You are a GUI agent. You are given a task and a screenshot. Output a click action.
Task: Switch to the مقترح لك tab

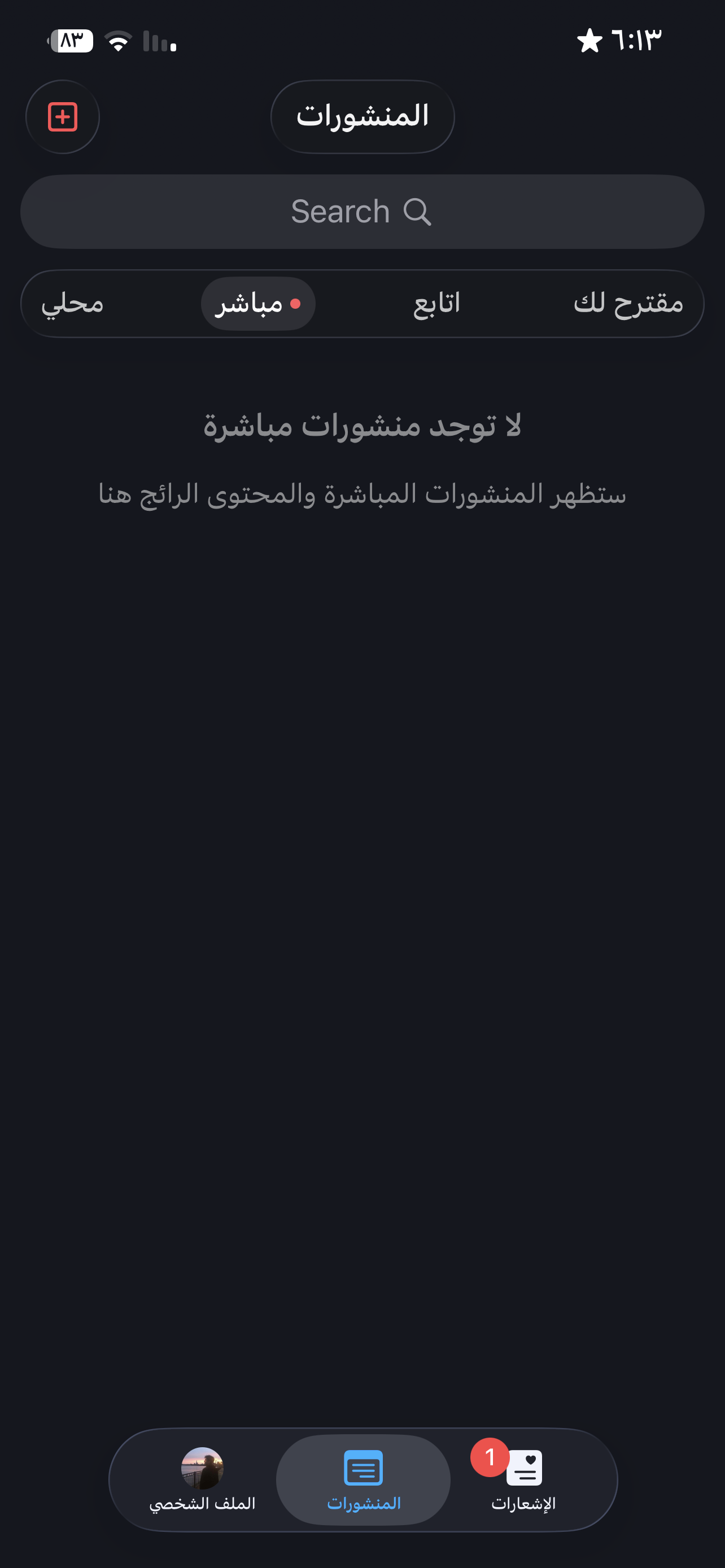point(628,304)
